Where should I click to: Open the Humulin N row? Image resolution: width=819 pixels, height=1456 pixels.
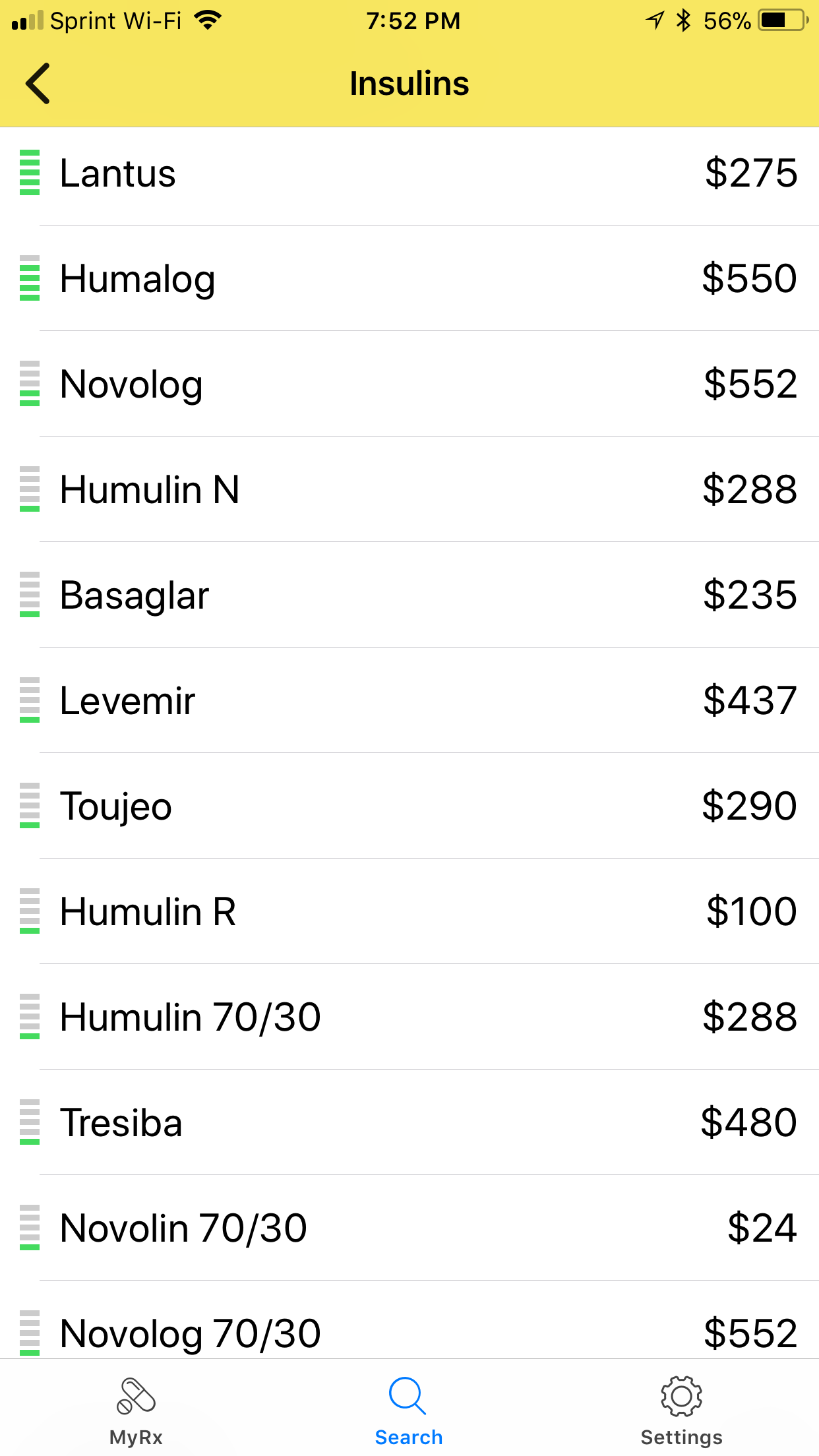point(409,489)
